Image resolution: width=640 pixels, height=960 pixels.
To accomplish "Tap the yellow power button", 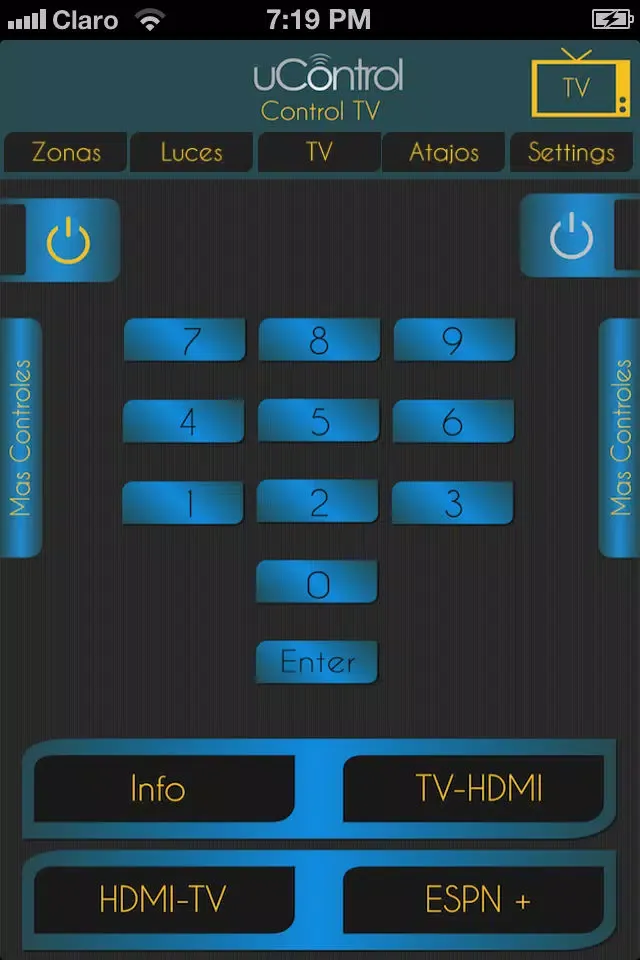I will 69,240.
